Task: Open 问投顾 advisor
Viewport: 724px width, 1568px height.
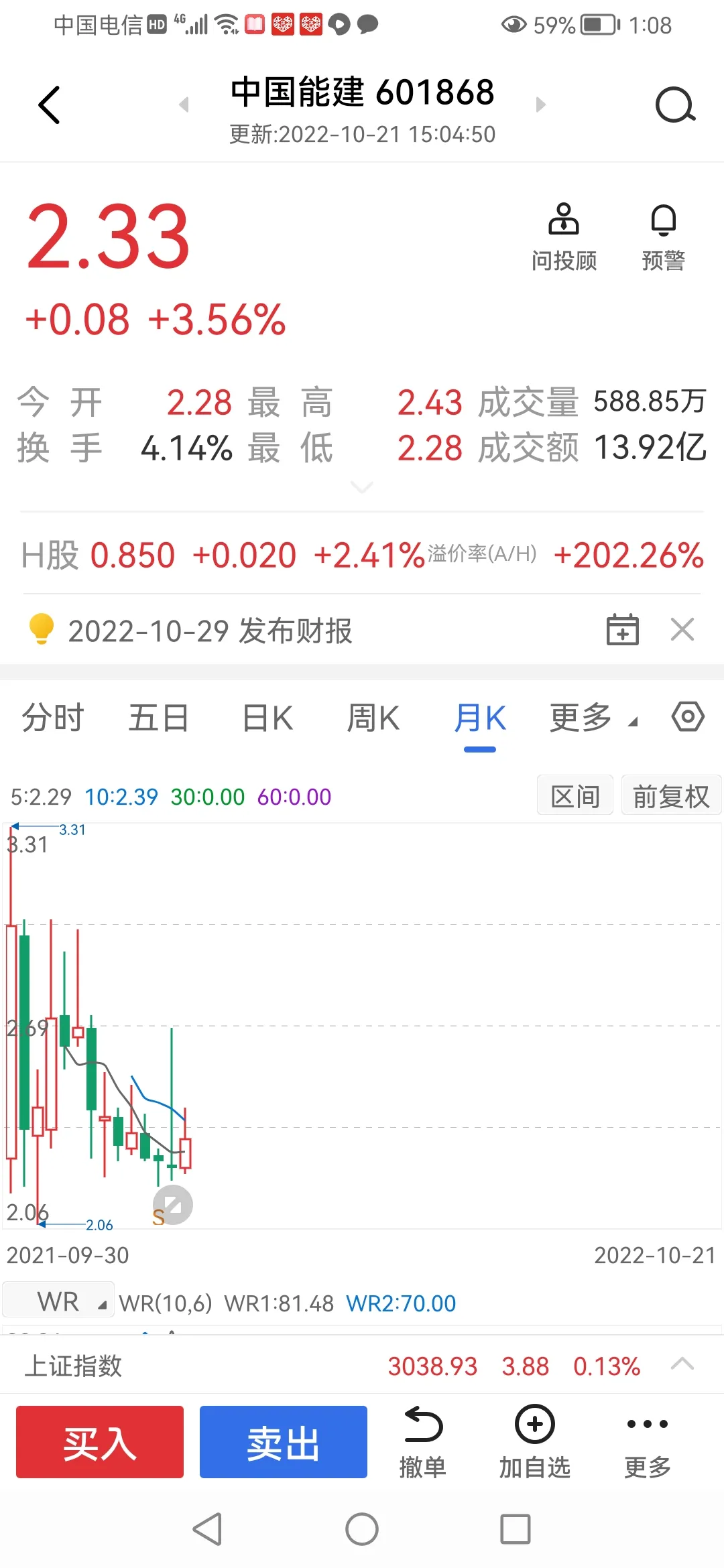Action: [x=564, y=237]
